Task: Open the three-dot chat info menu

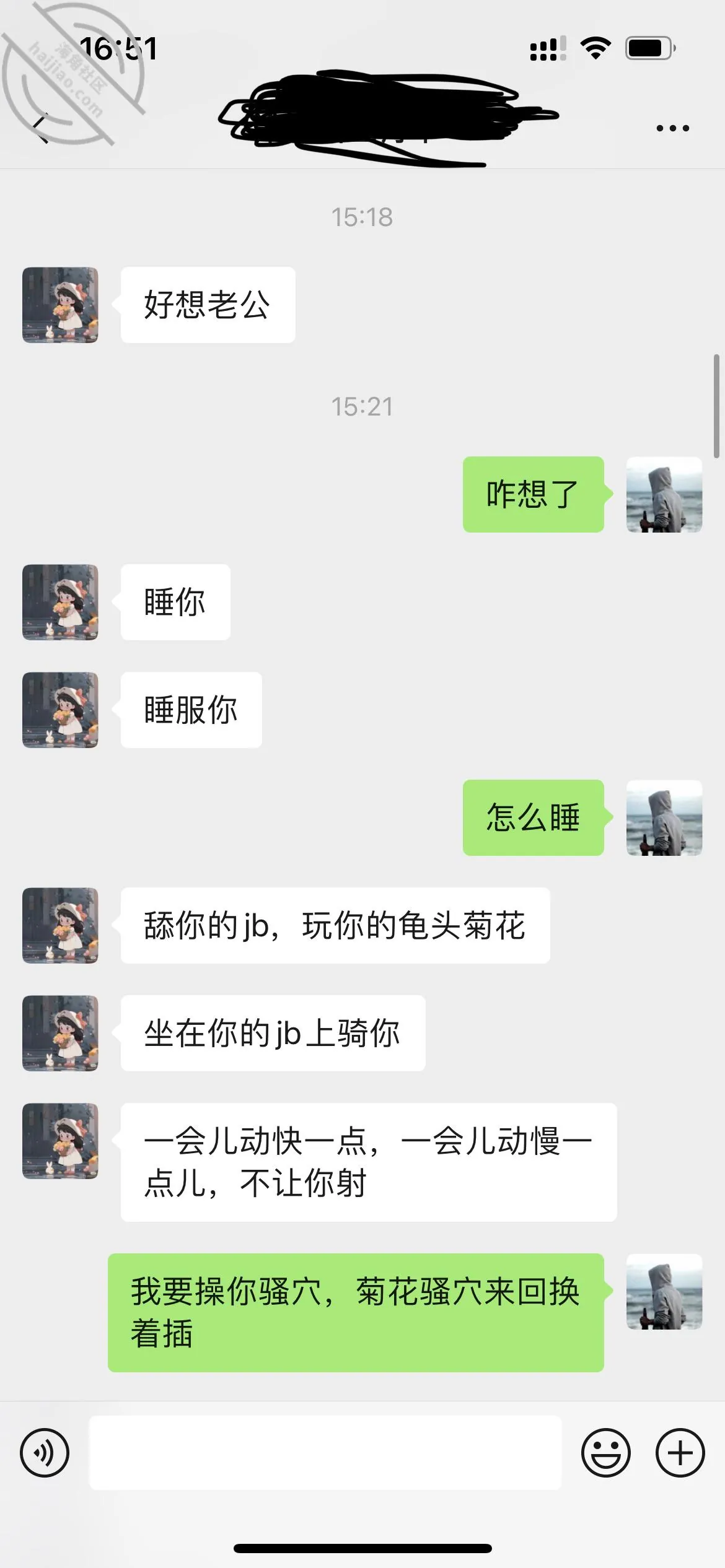Action: coord(672,128)
